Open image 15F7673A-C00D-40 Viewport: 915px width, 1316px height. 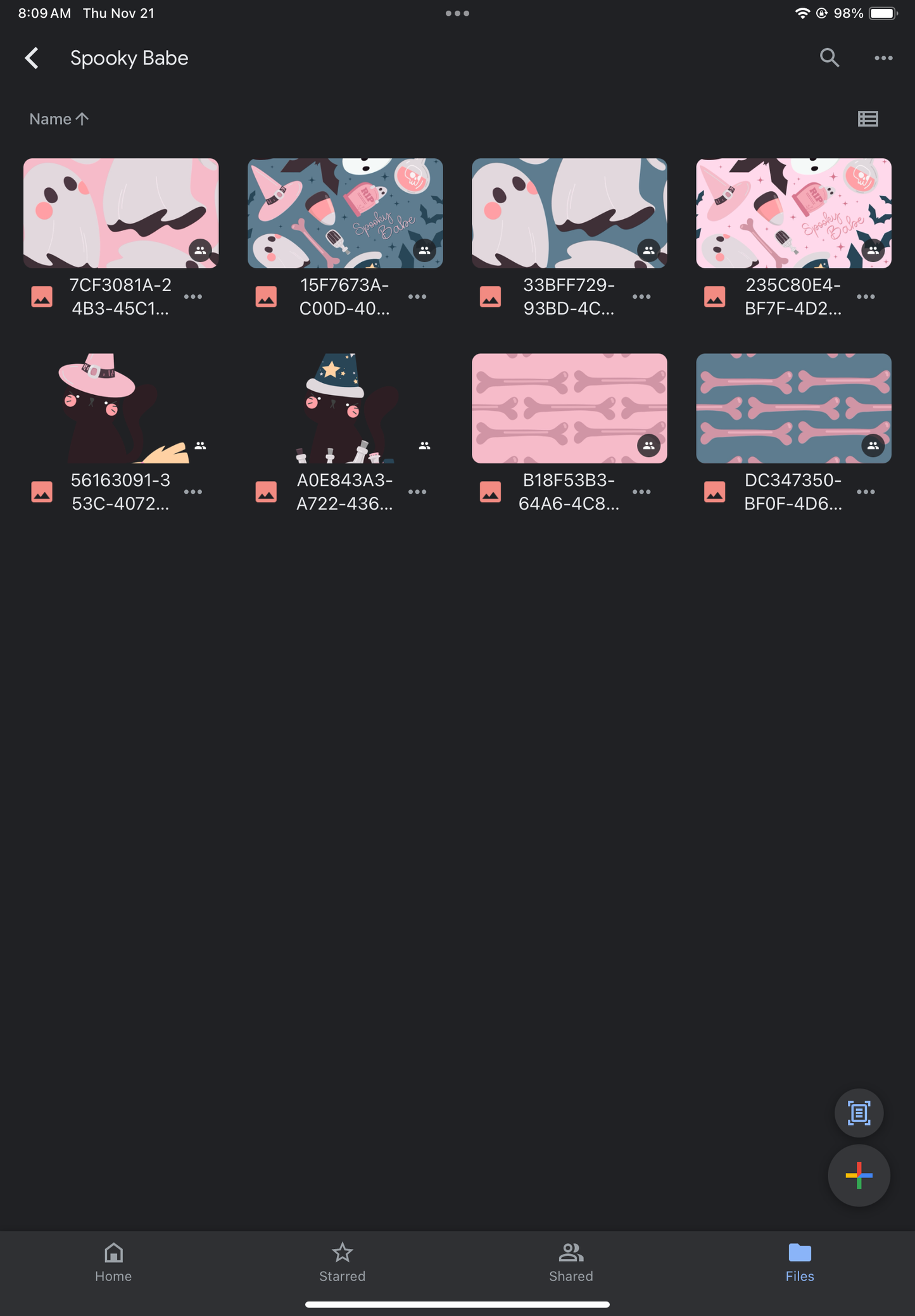click(x=345, y=213)
